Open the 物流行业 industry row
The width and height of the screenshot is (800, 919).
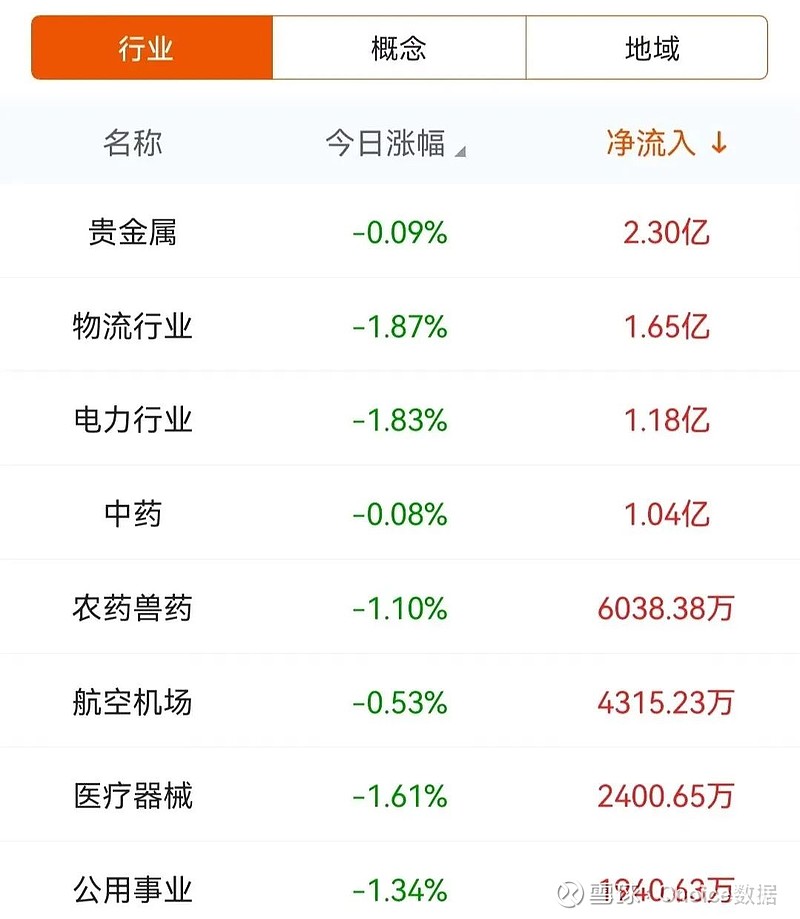pyautogui.click(x=130, y=324)
